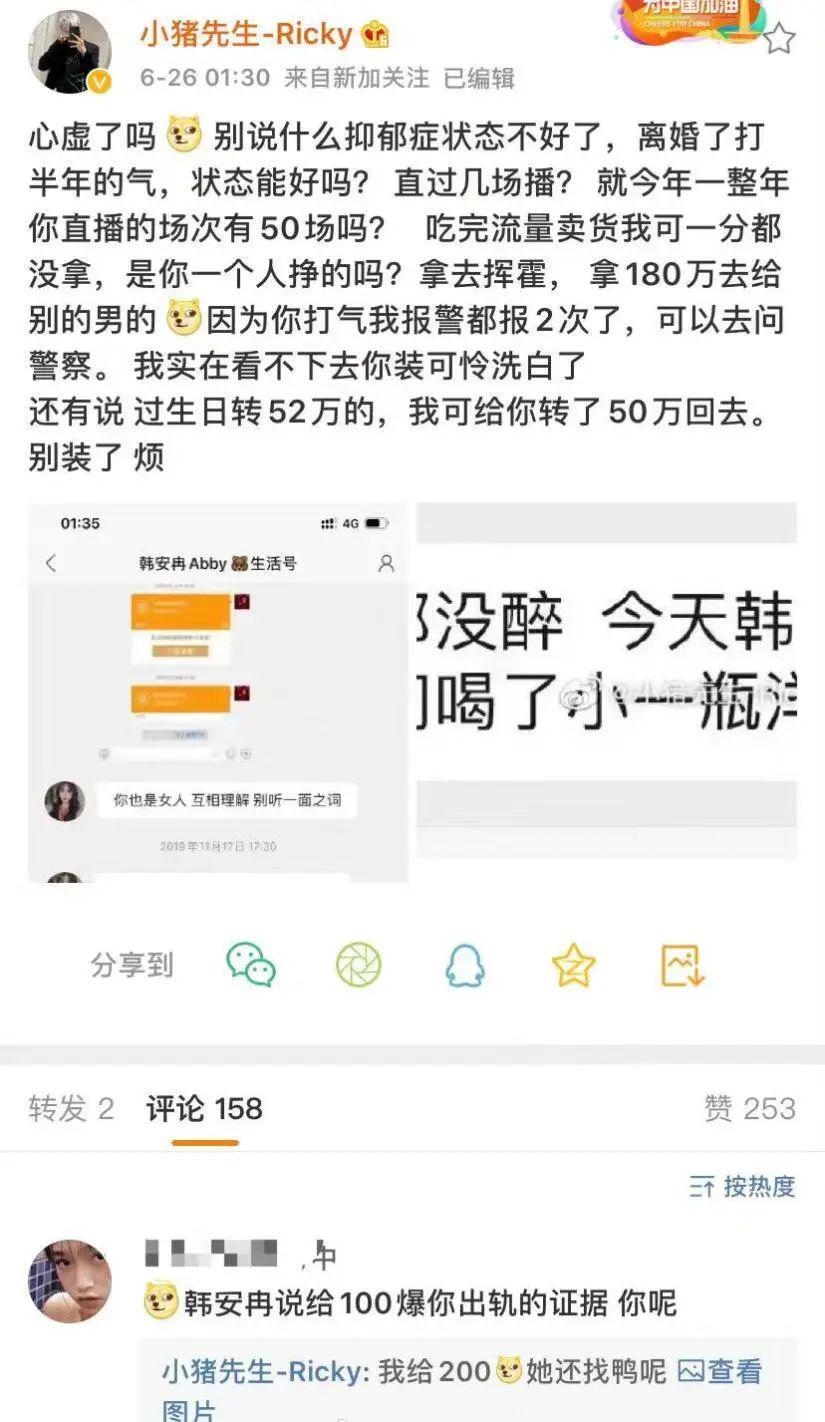This screenshot has width=825, height=1422.
Task: Open the second post image with large text
Action: click(606, 680)
